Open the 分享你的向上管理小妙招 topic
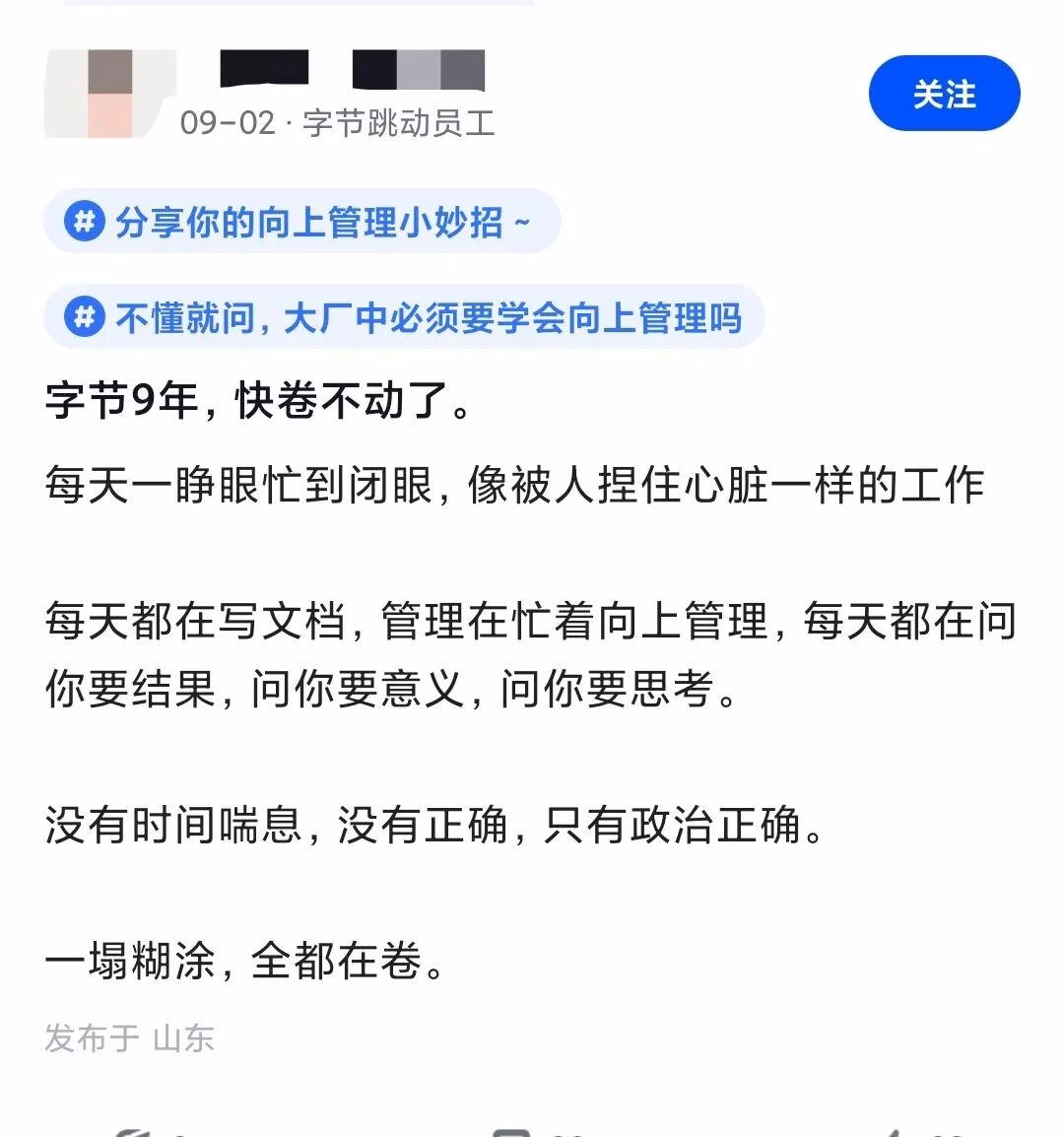 pos(305,222)
